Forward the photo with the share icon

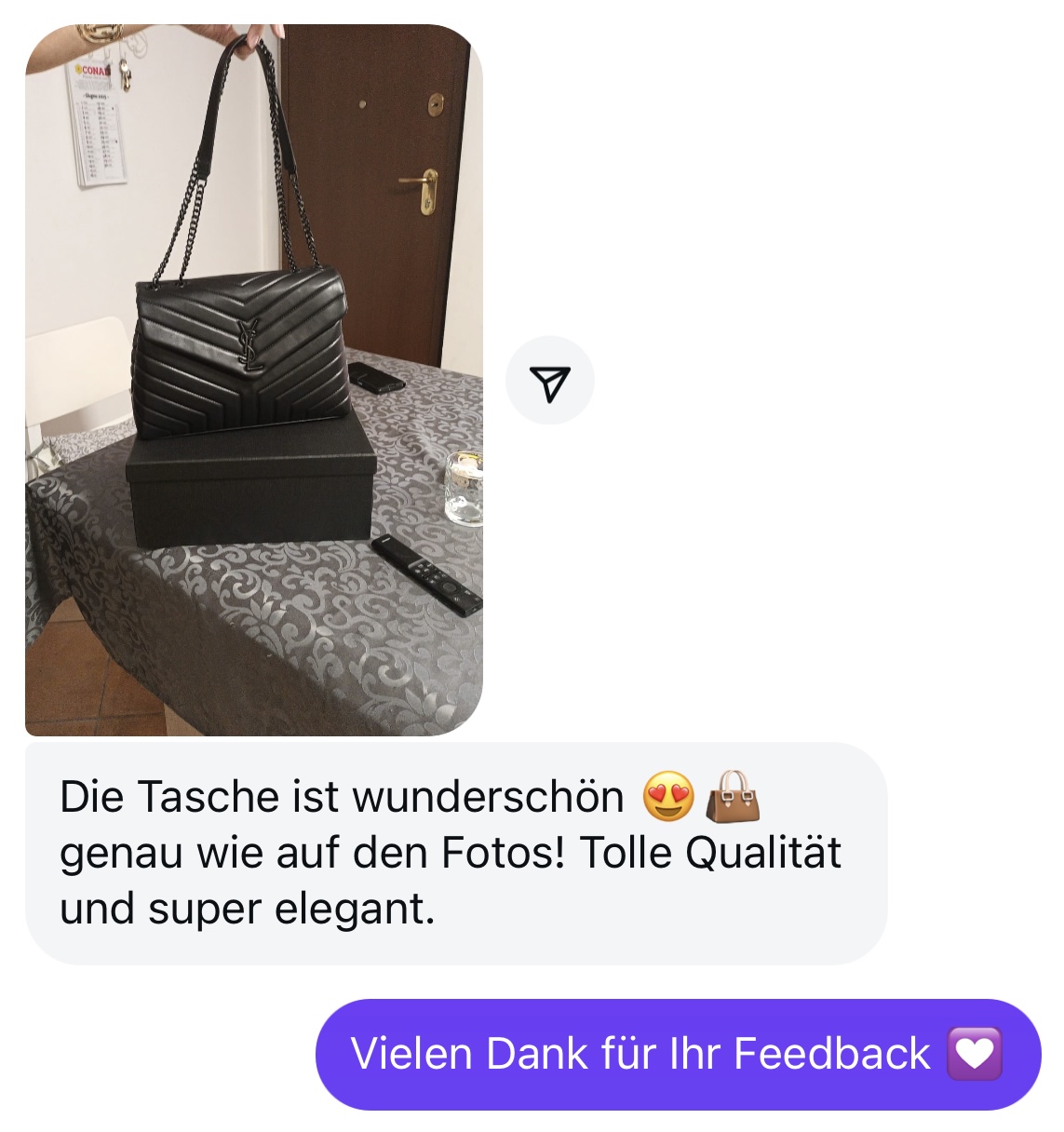pos(549,381)
